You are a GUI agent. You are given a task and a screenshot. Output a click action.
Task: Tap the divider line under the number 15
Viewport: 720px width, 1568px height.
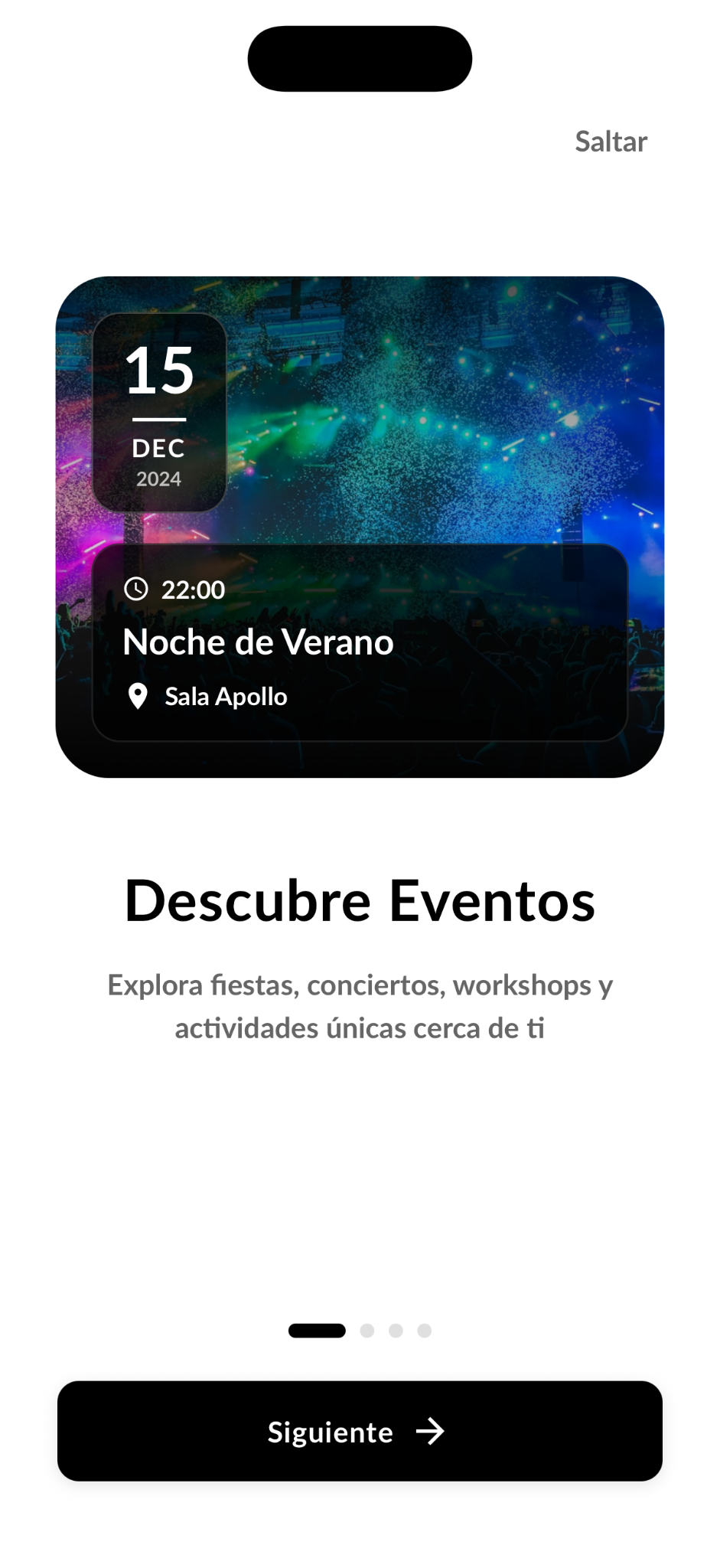[x=158, y=419]
